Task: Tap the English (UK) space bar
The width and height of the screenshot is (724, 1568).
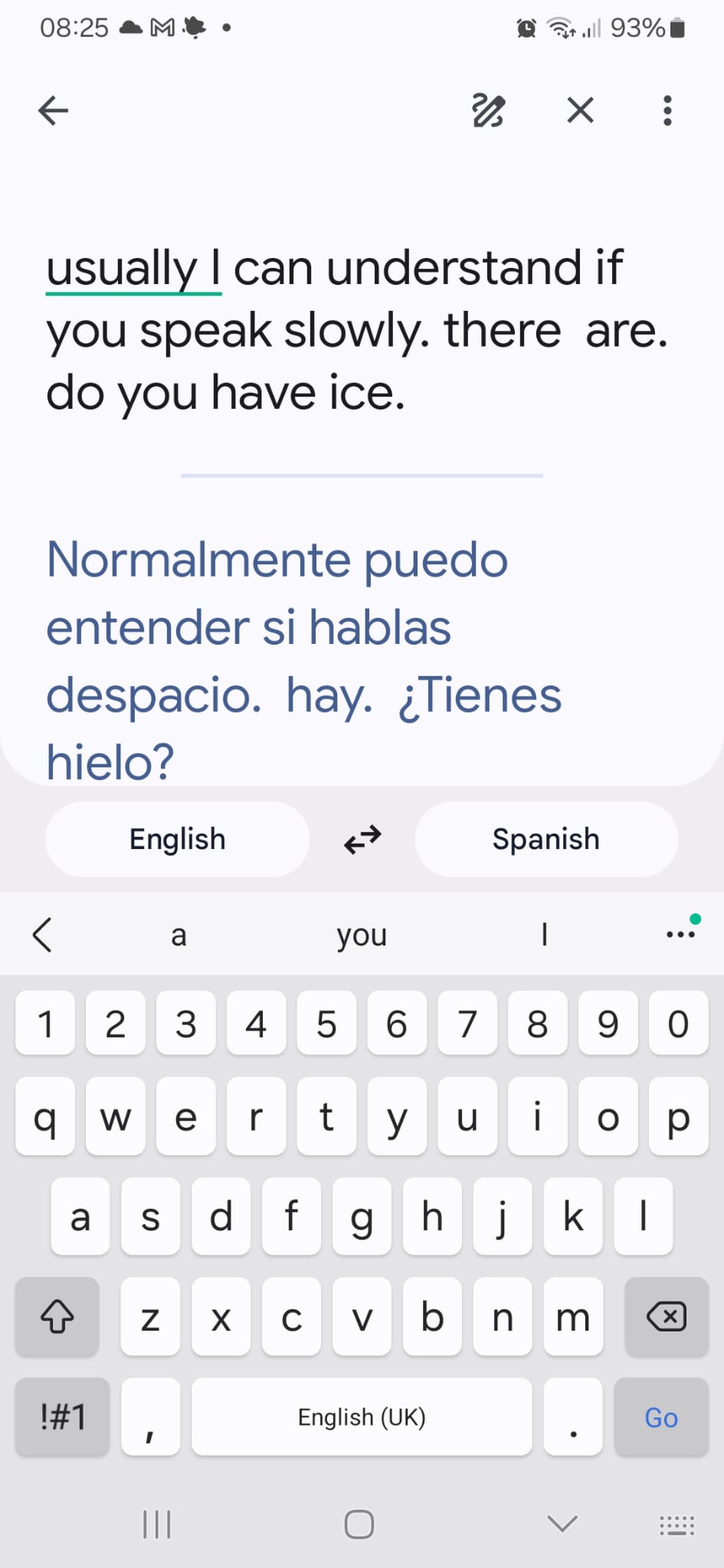Action: tap(362, 1417)
